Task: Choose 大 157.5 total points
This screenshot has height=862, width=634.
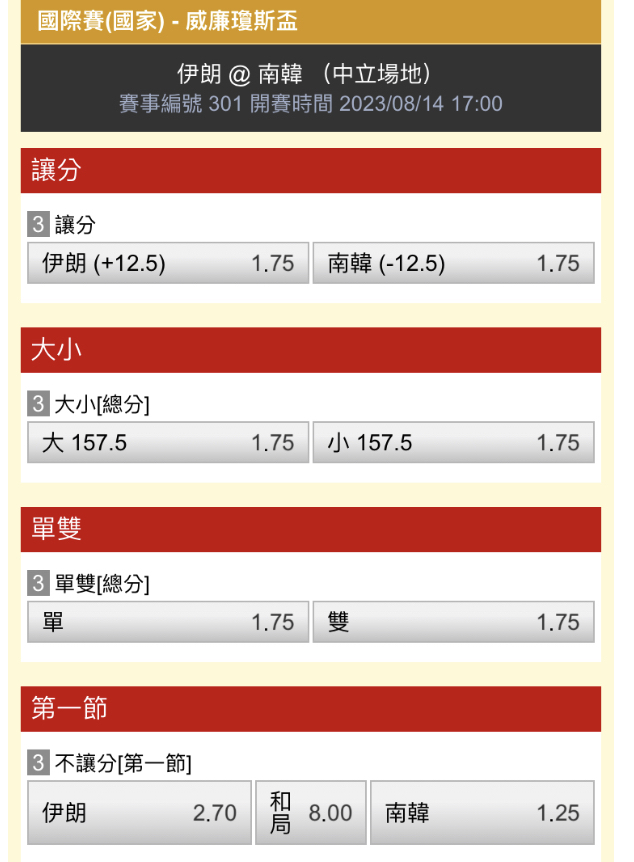Action: [x=168, y=443]
